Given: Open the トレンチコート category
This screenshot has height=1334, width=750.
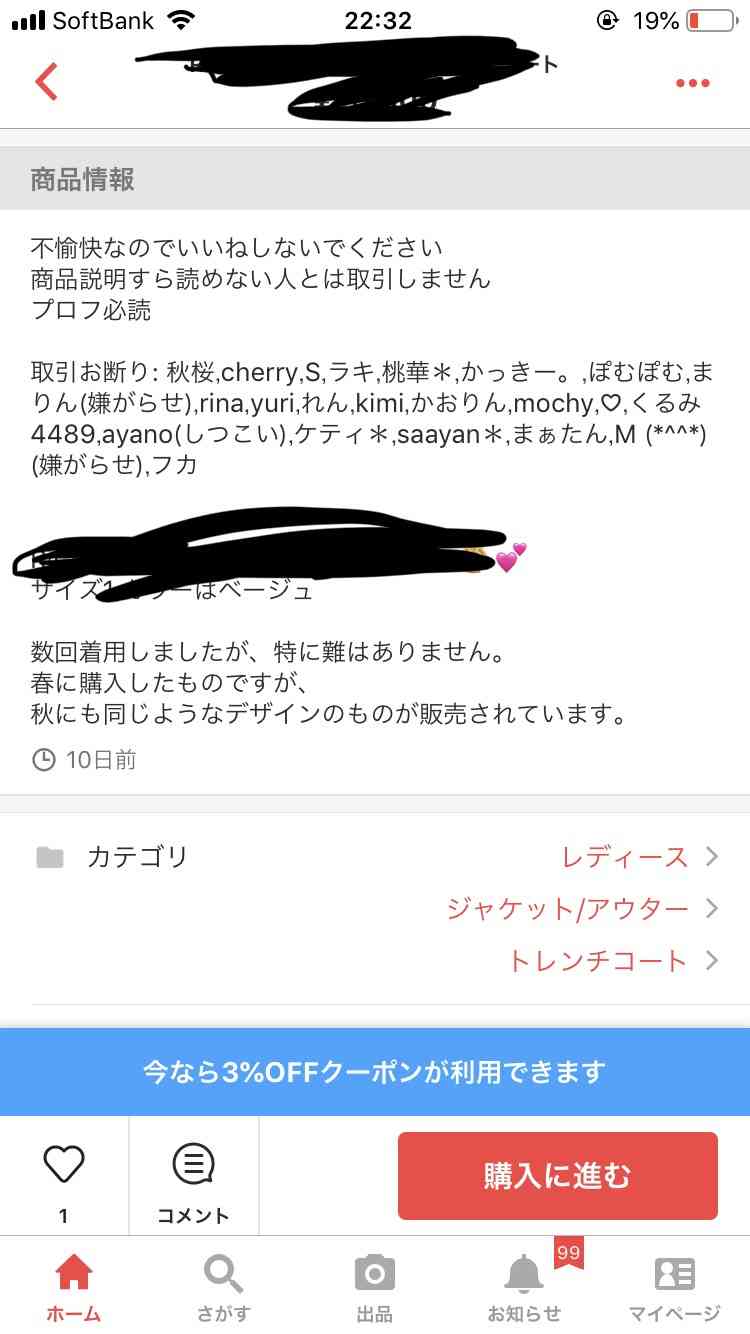Looking at the screenshot, I should coord(614,961).
